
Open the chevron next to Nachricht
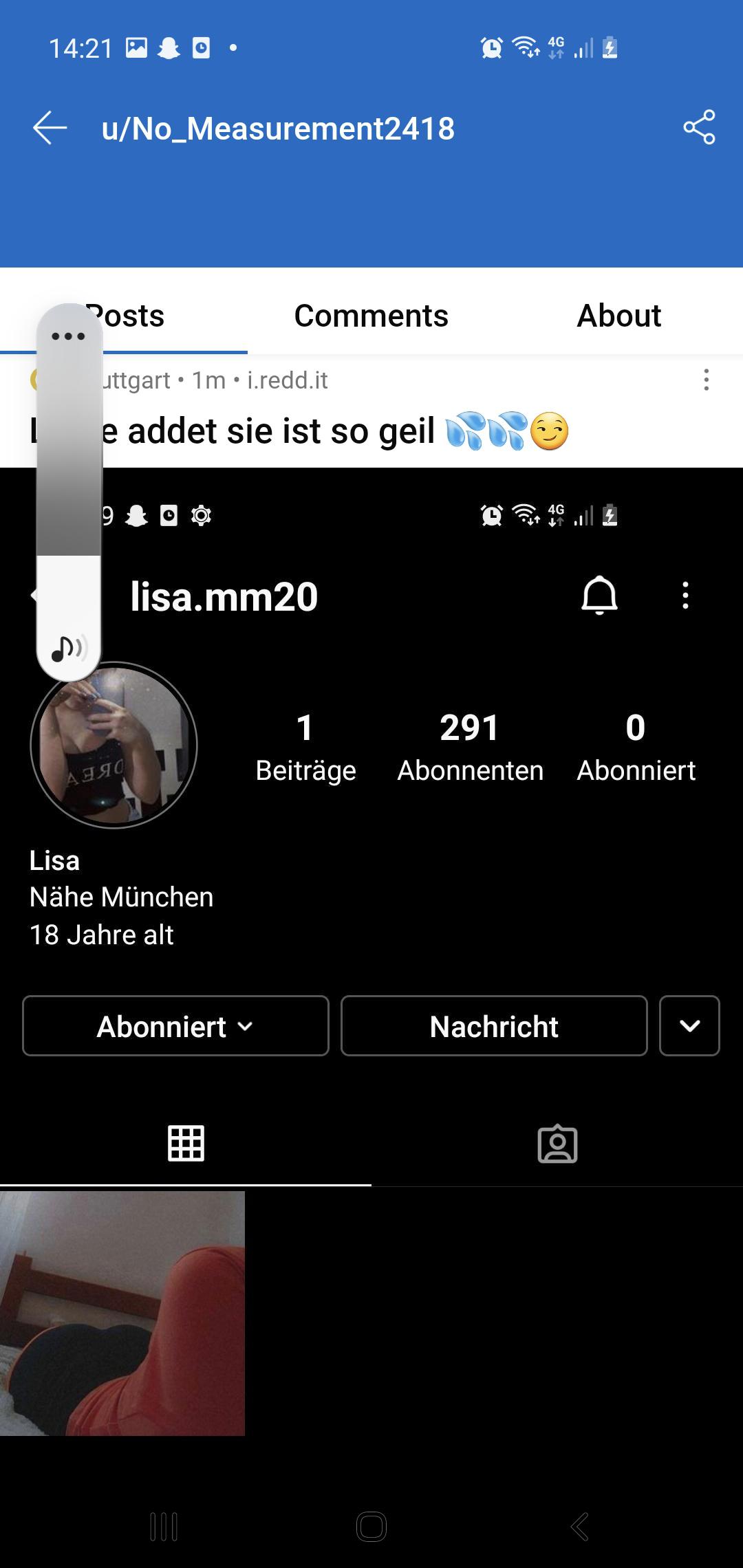[x=689, y=1026]
